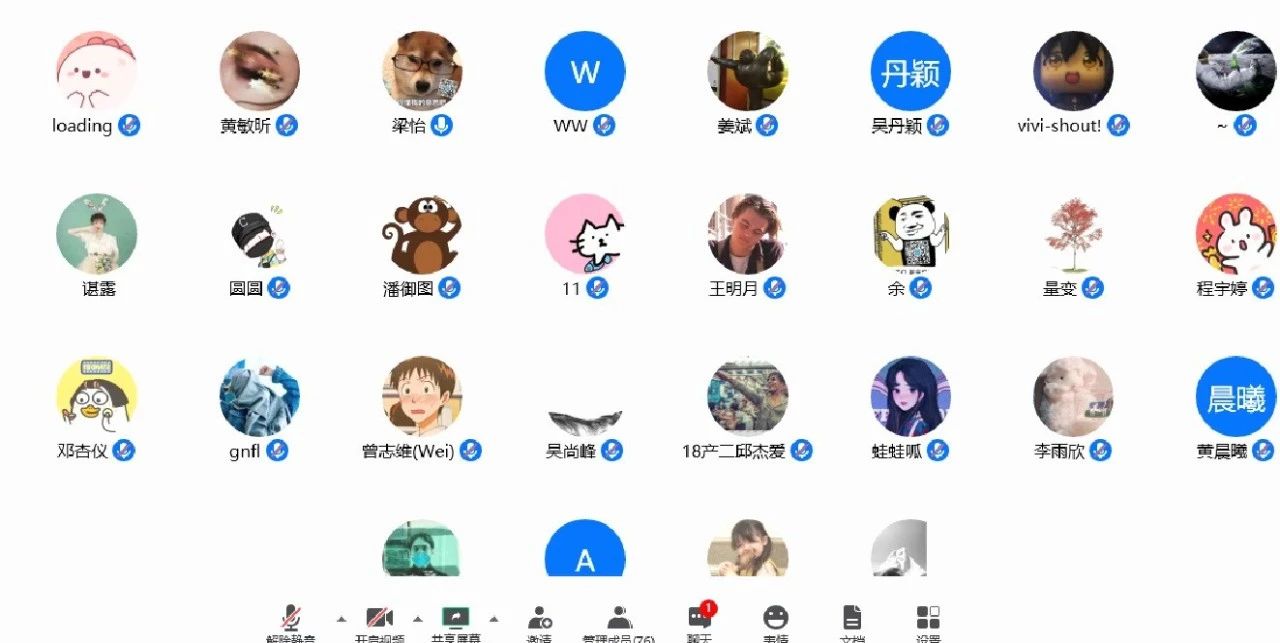Expand video options arrow next to camera
The width and height of the screenshot is (1280, 643).
point(418,618)
